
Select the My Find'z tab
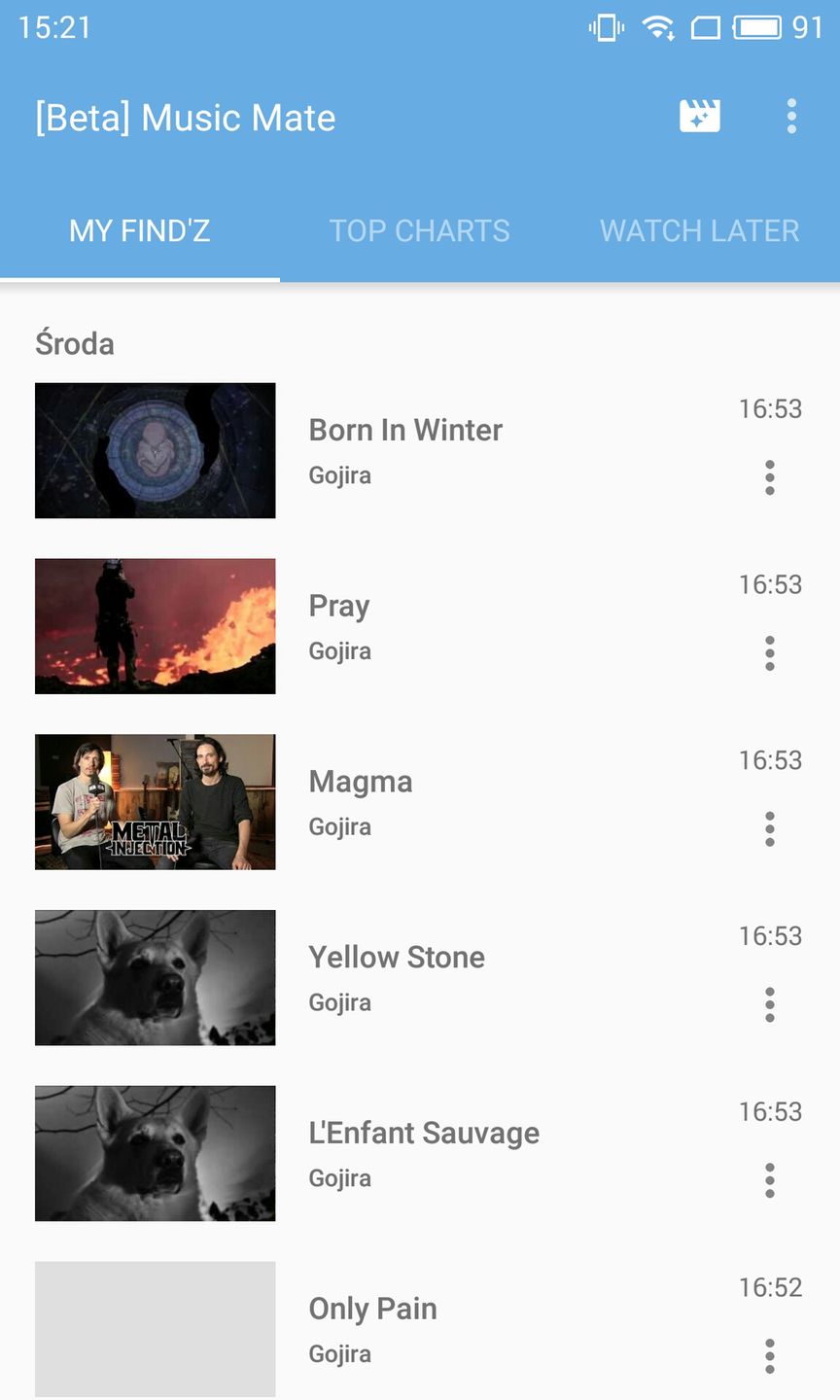tap(140, 231)
